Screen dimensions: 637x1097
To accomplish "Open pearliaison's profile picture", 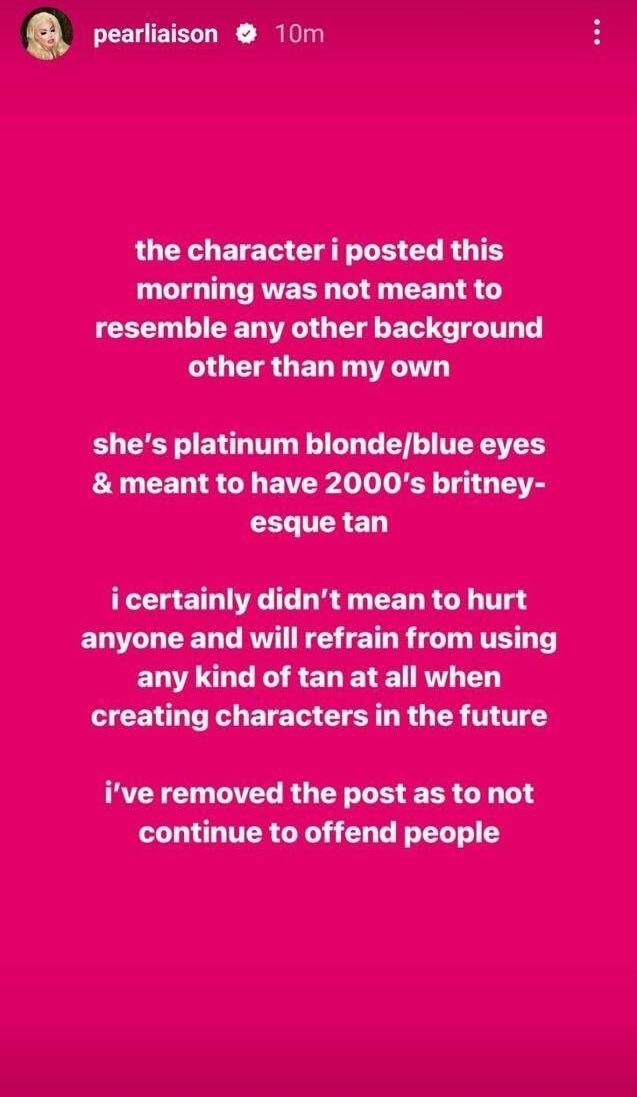I will point(47,33).
